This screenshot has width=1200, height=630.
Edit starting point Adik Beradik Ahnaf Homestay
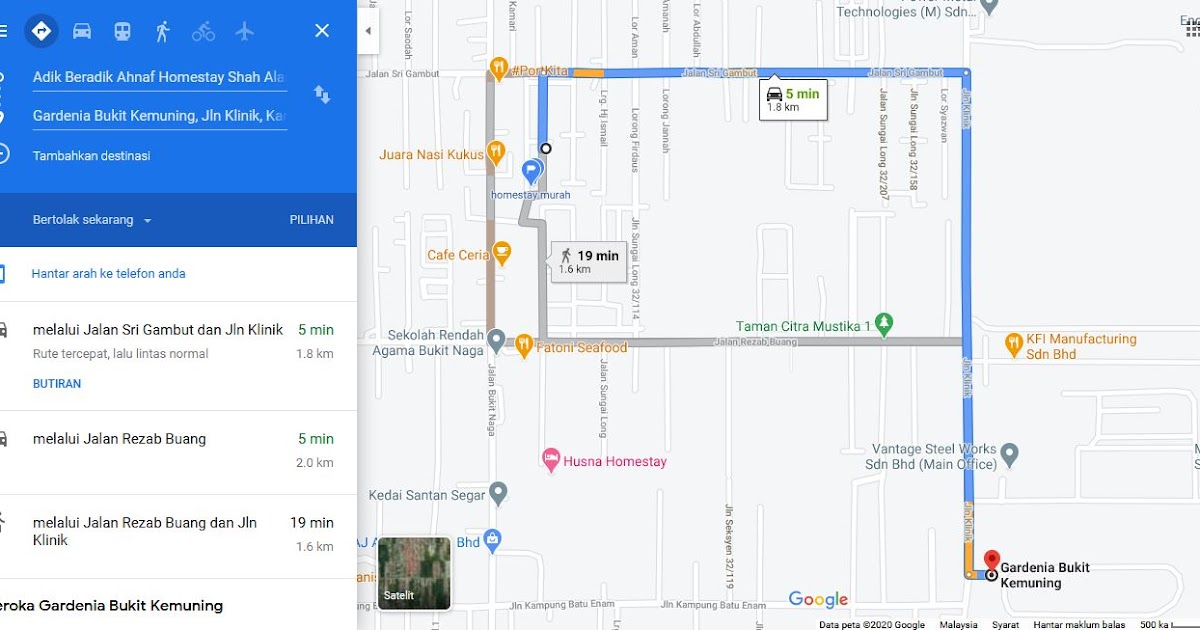click(158, 77)
